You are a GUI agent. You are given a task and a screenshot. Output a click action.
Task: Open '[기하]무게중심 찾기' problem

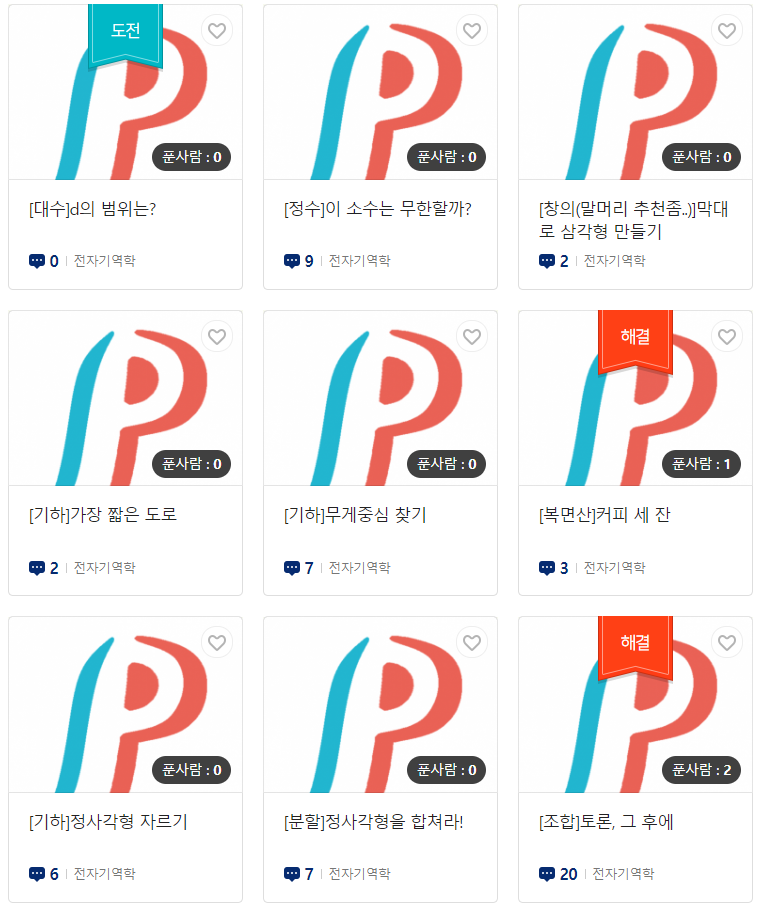[x=355, y=516]
